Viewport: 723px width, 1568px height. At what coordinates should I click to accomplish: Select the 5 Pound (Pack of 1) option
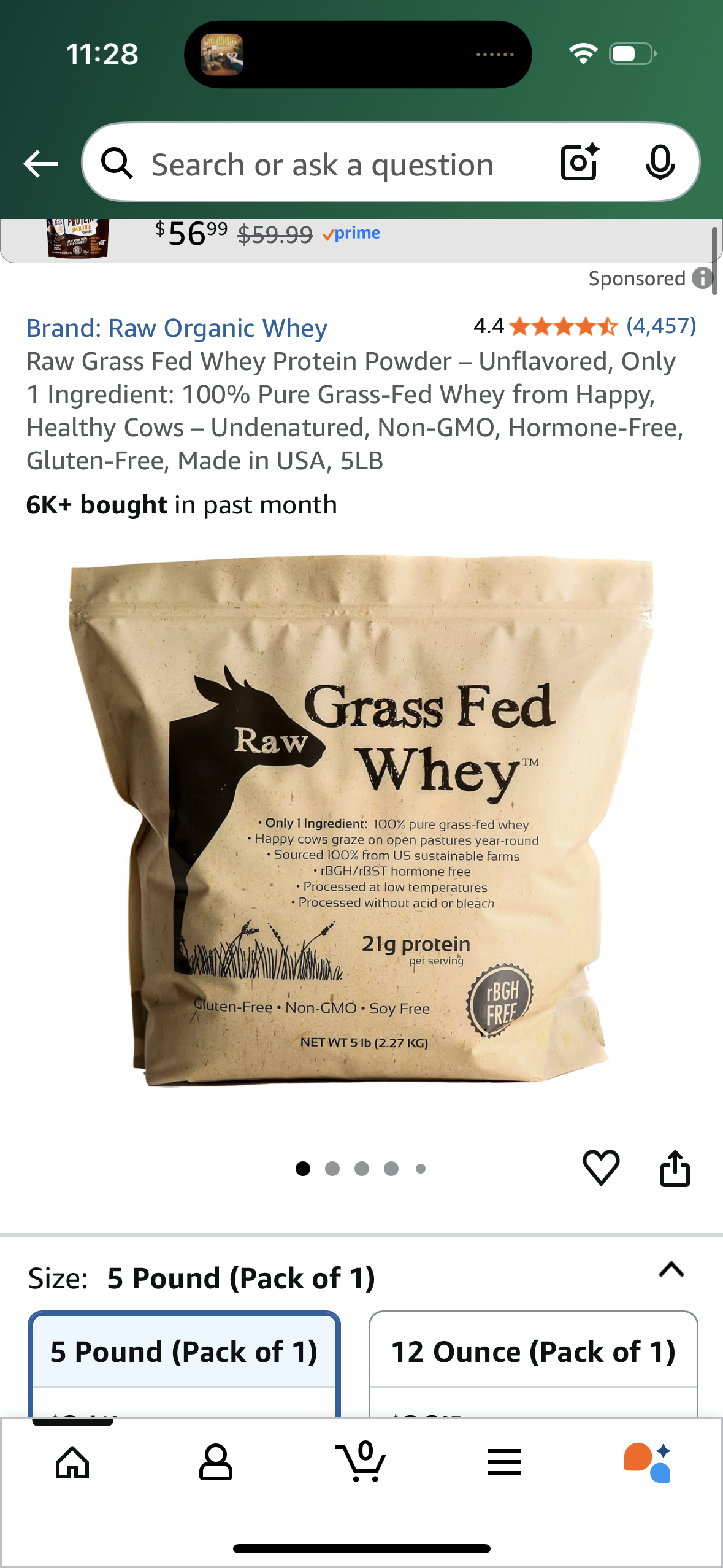point(184,1351)
